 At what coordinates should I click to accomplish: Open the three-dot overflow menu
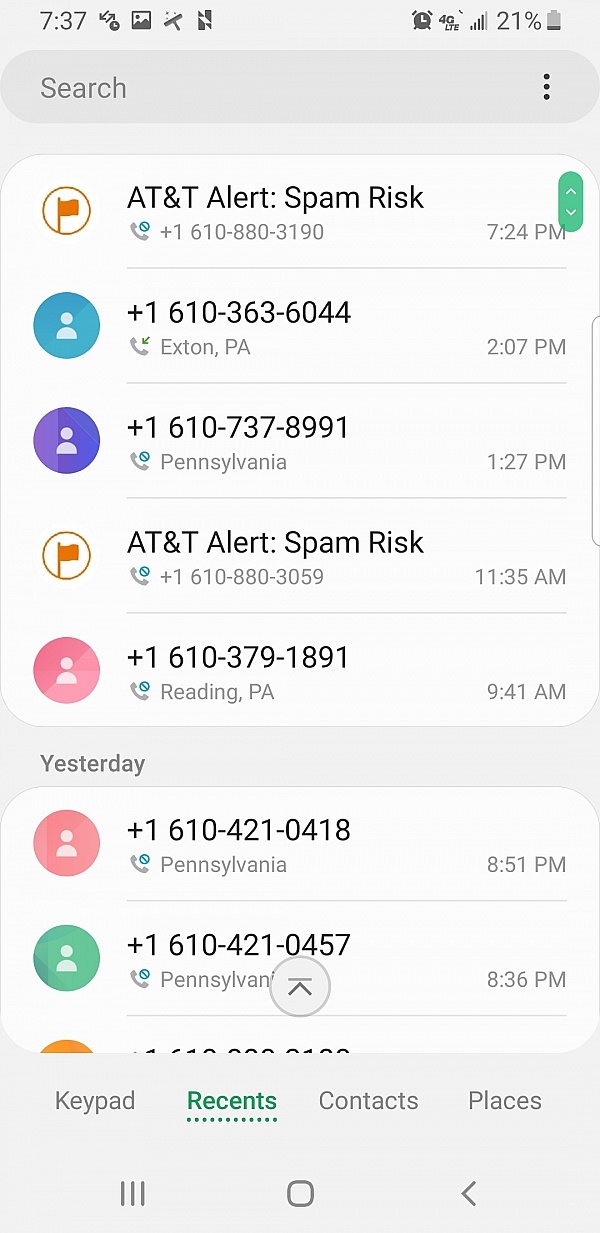click(546, 87)
